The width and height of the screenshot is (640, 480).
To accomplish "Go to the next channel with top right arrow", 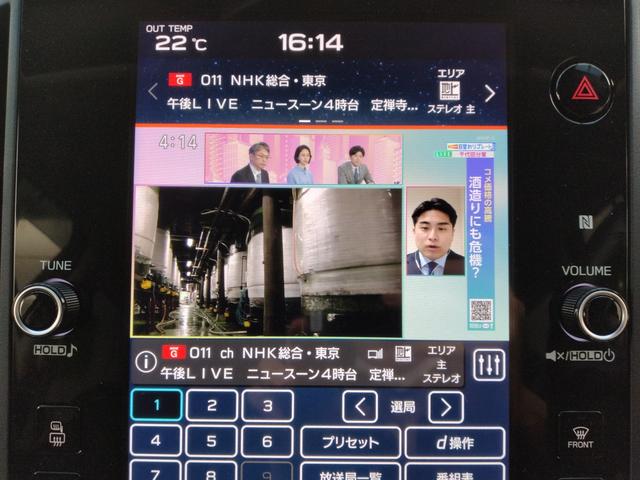I will (489, 93).
